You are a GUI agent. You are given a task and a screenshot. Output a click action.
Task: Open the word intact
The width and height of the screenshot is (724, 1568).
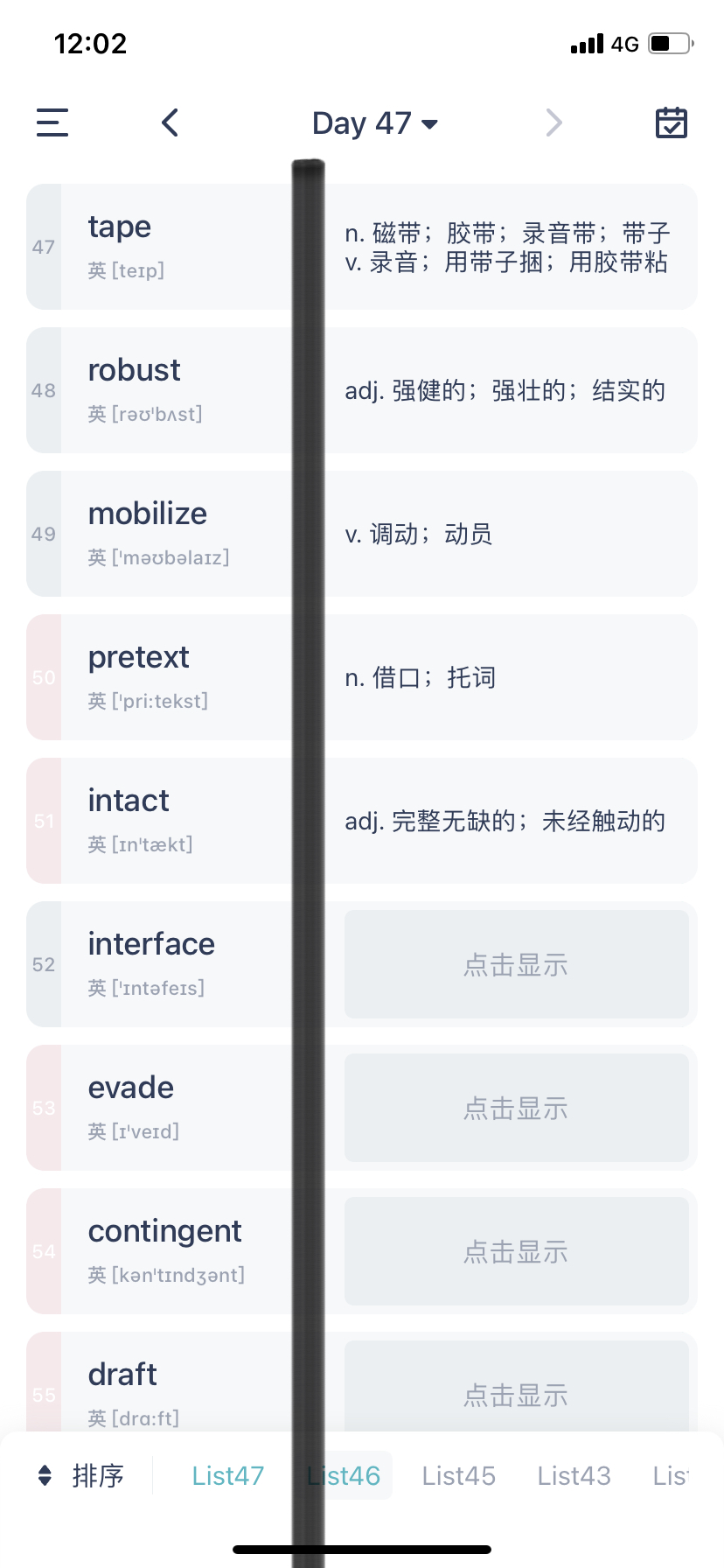point(129,801)
